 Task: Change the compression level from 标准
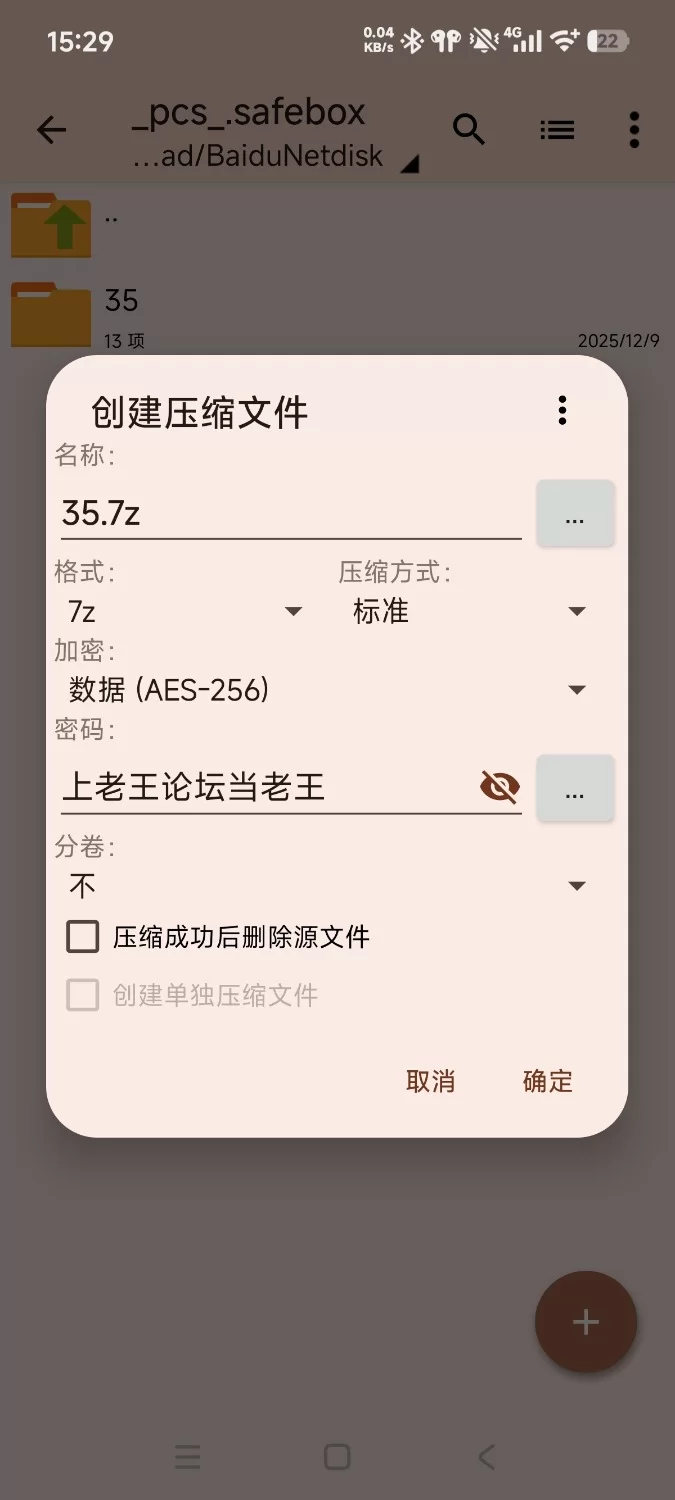[467, 611]
